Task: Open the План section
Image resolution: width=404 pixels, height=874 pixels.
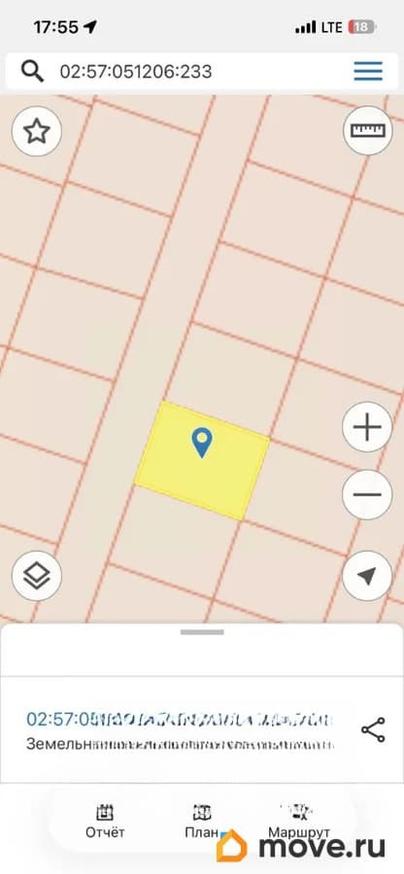Action: 202,822
